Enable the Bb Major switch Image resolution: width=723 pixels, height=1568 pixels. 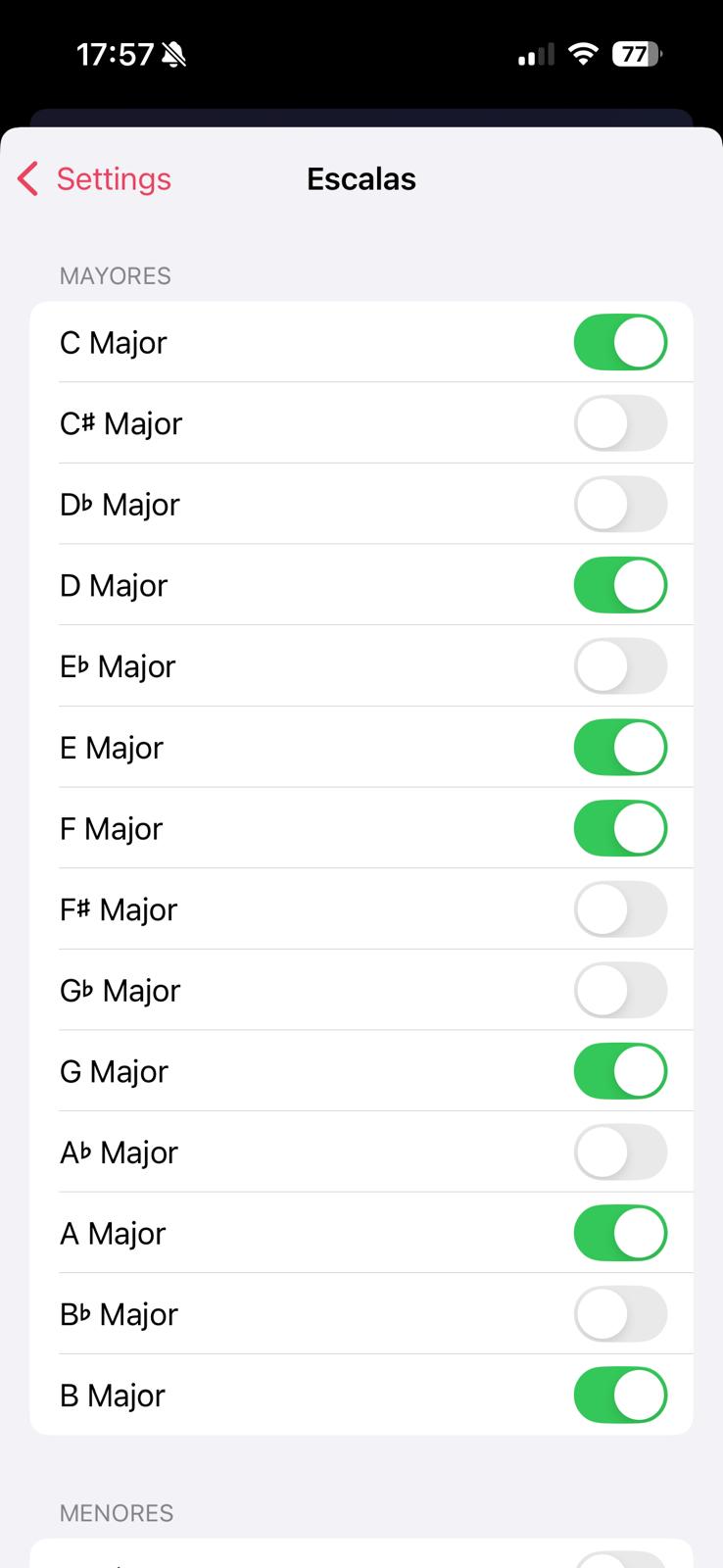click(x=621, y=1313)
